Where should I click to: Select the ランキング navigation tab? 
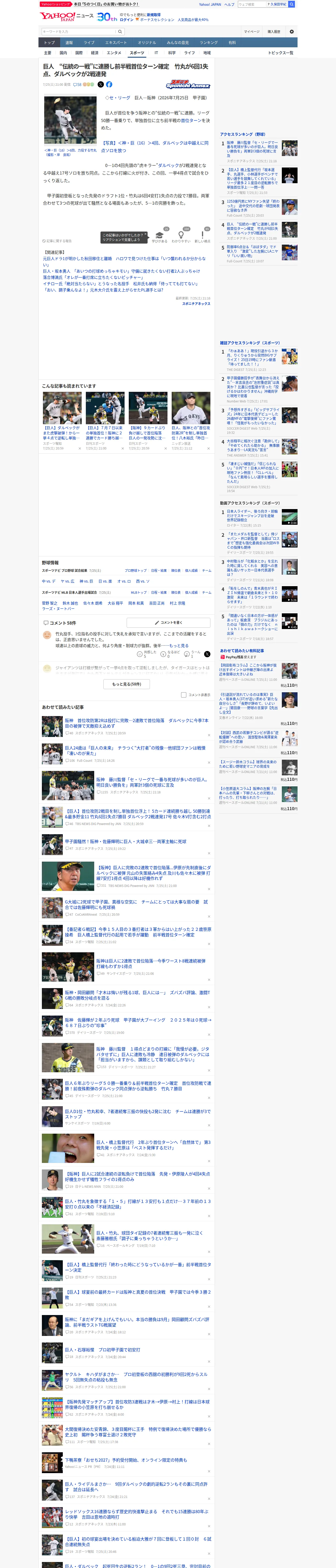click(209, 43)
